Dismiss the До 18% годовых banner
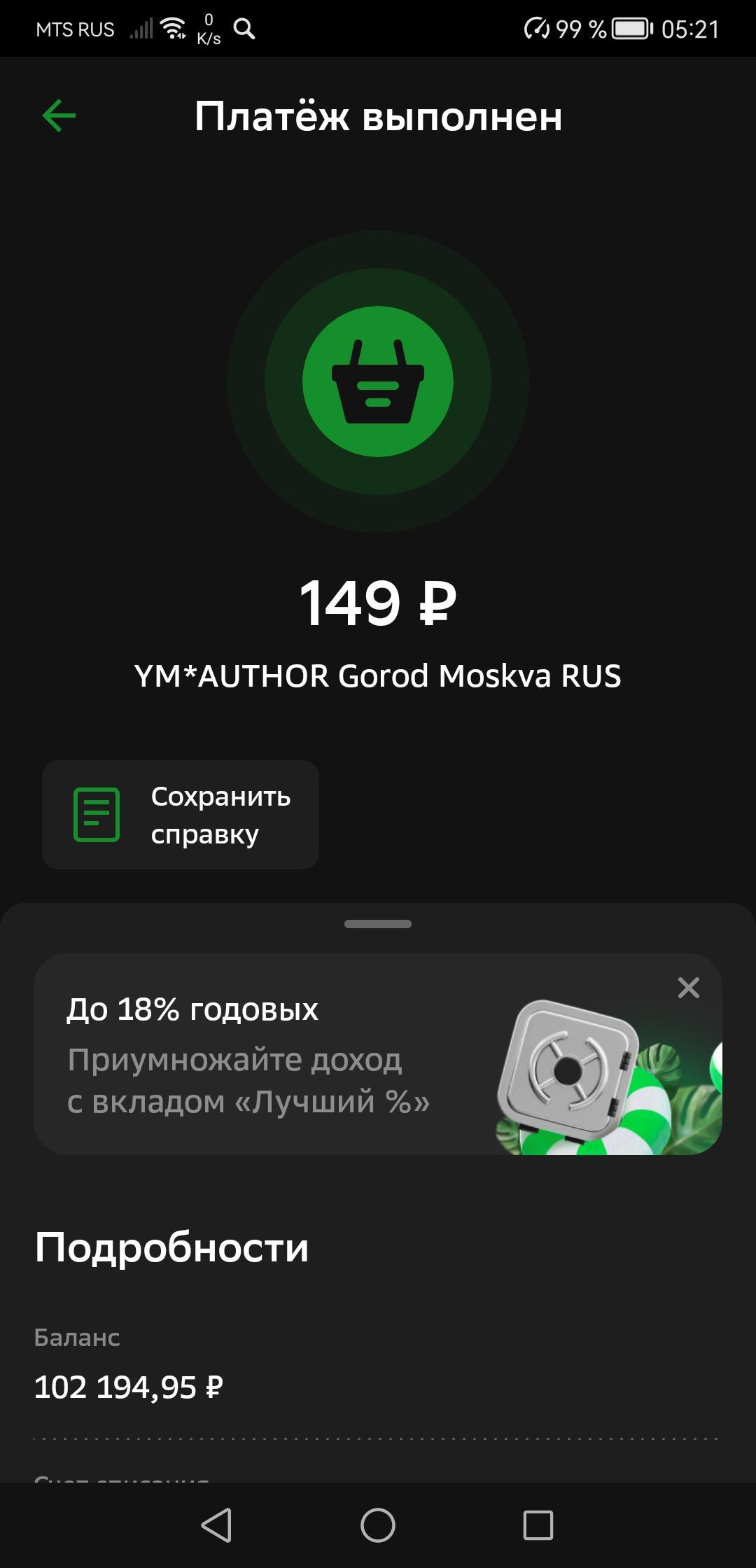 click(x=688, y=988)
